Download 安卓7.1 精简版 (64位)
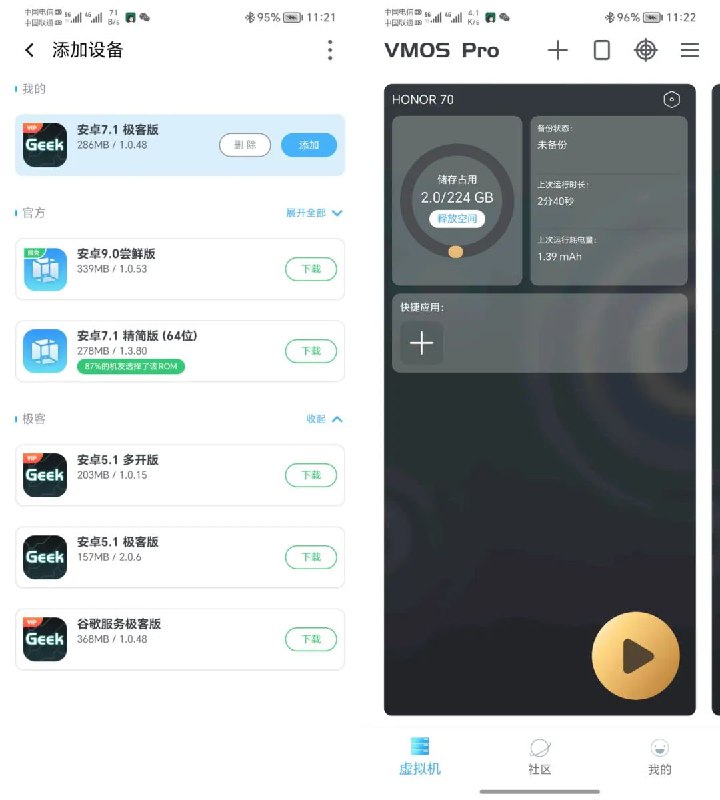720x800 pixels. 311,351
